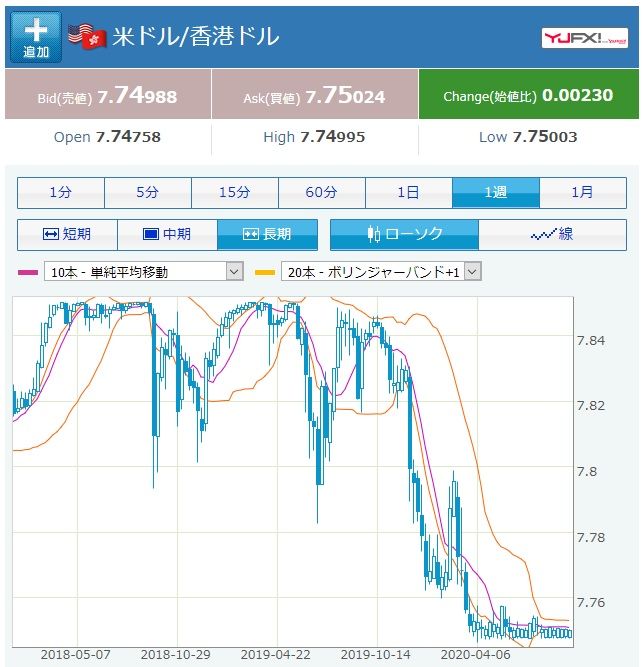Set chart range to 短期
The height and width of the screenshot is (667, 644).
(67, 234)
